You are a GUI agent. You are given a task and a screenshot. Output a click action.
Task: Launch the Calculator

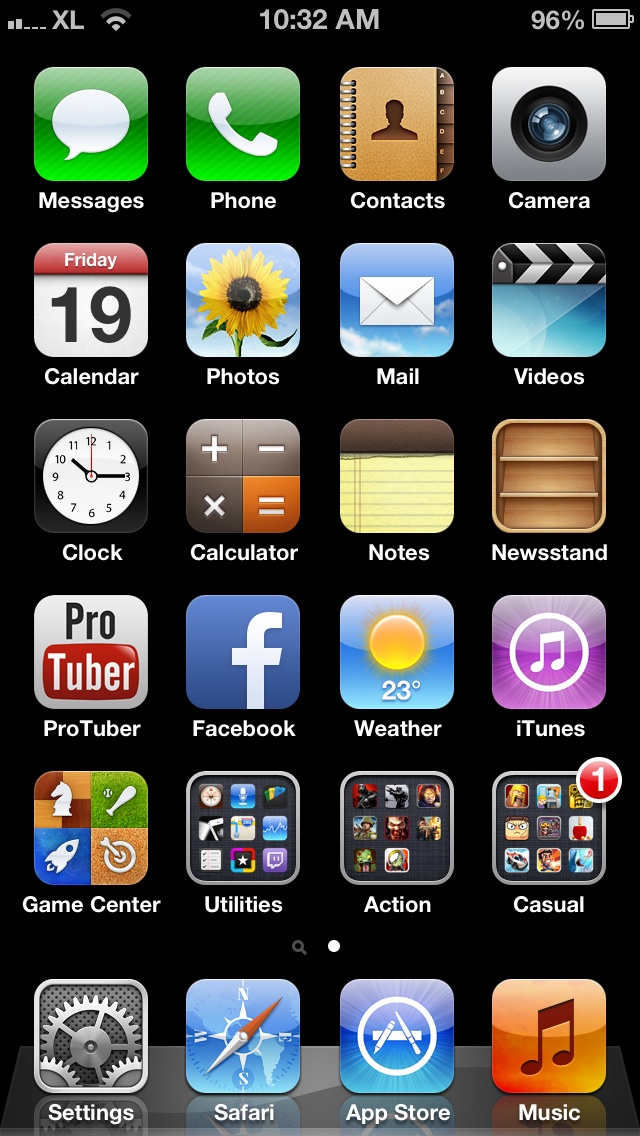pos(243,476)
